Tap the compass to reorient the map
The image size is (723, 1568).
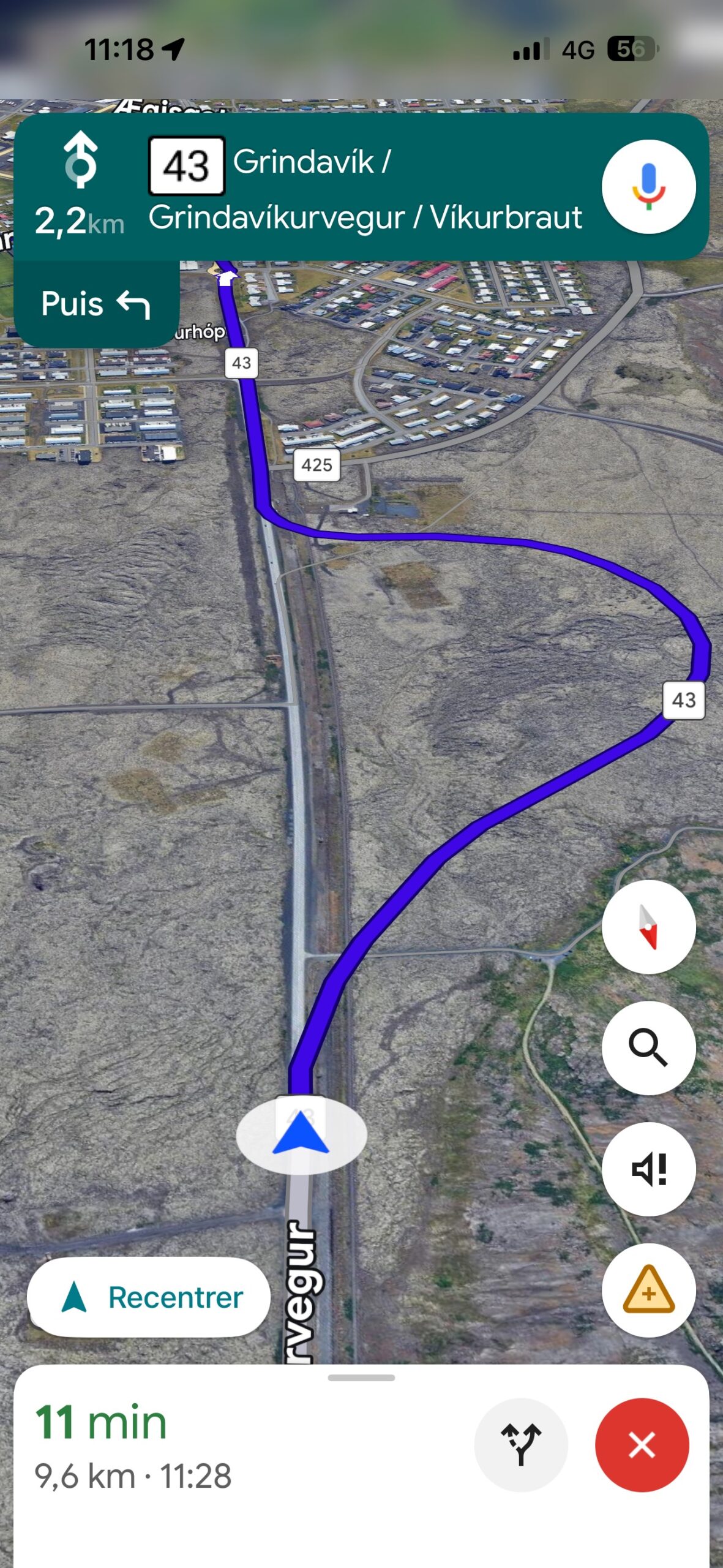click(648, 927)
